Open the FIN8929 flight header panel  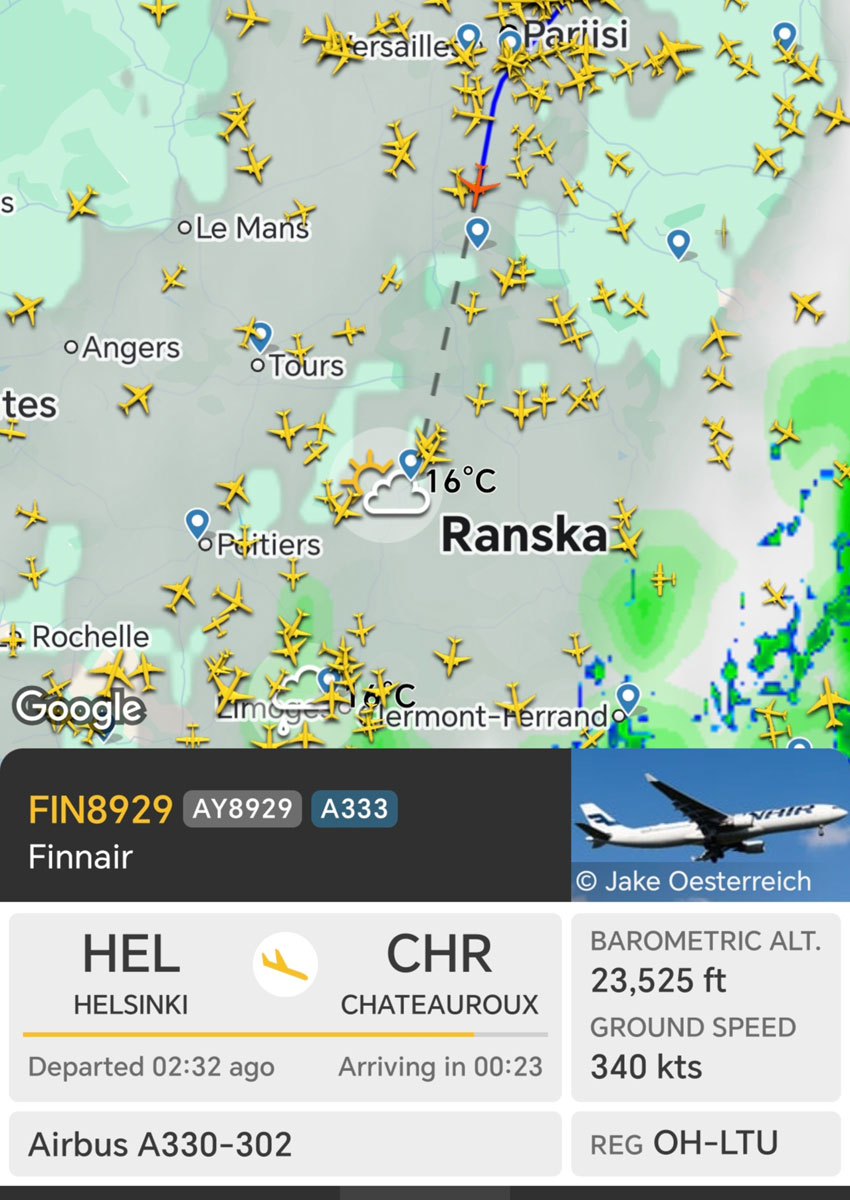pos(285,826)
